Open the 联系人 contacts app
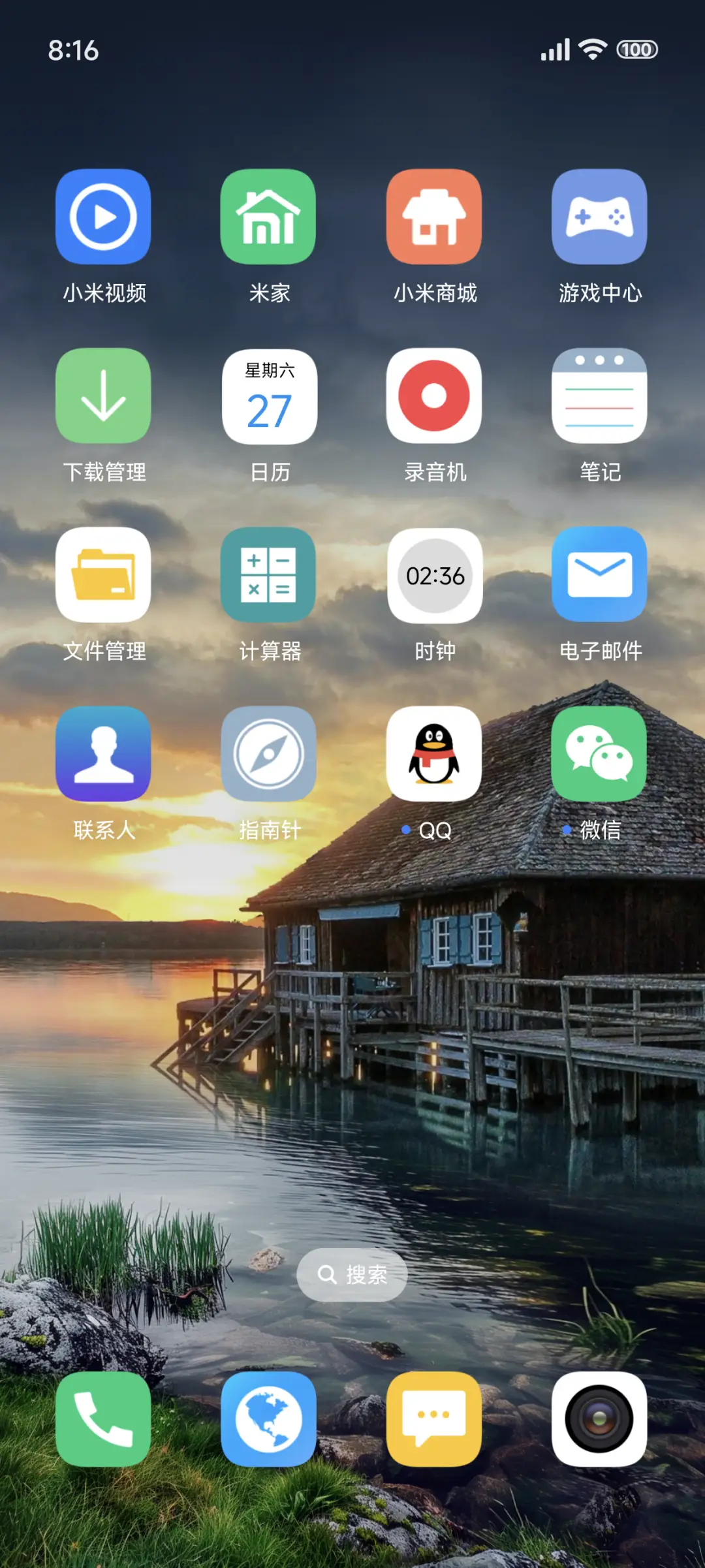This screenshot has height=1568, width=705. click(103, 754)
